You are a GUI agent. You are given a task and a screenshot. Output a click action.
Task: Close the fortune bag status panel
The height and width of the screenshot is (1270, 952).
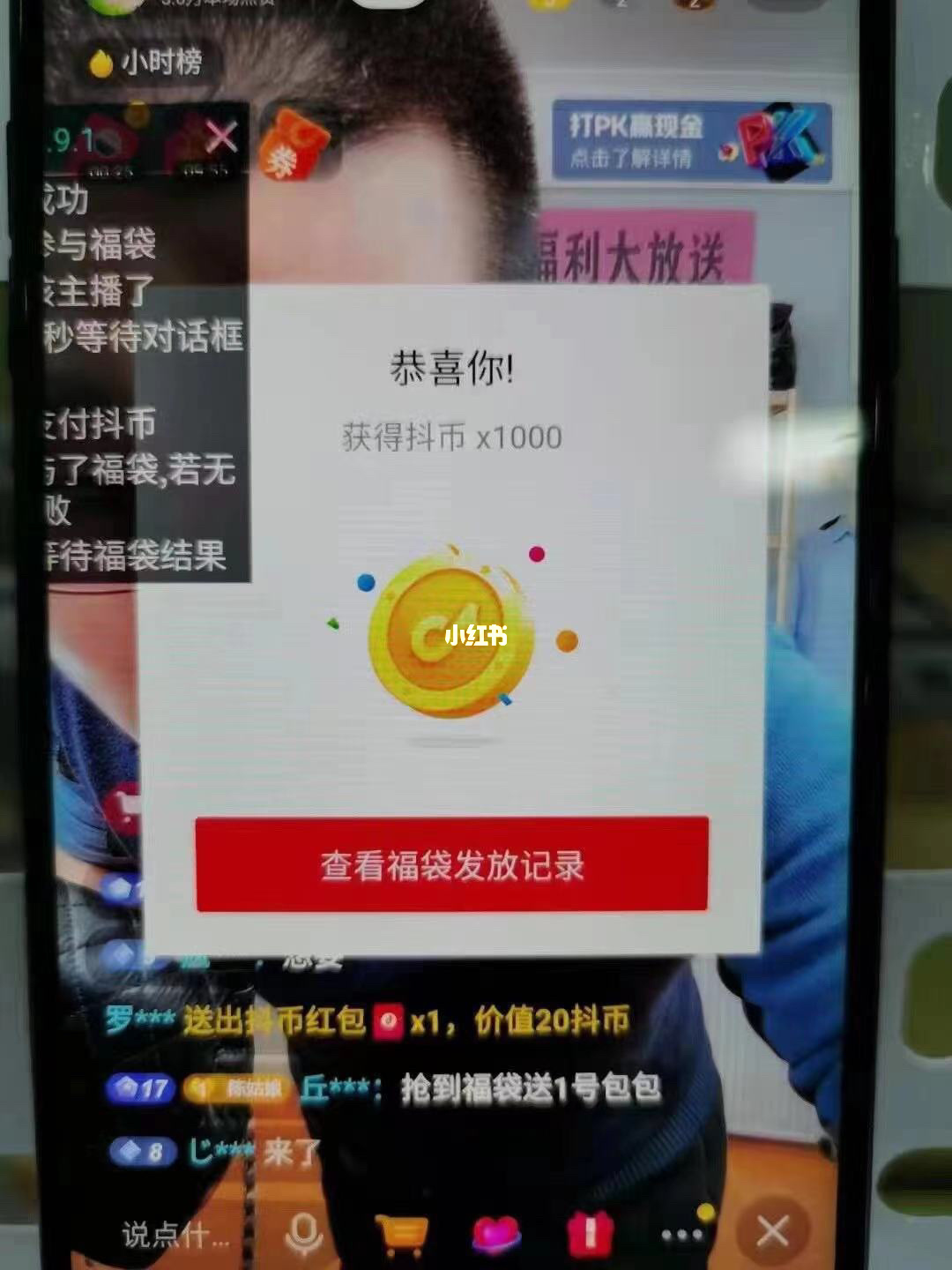[x=220, y=137]
